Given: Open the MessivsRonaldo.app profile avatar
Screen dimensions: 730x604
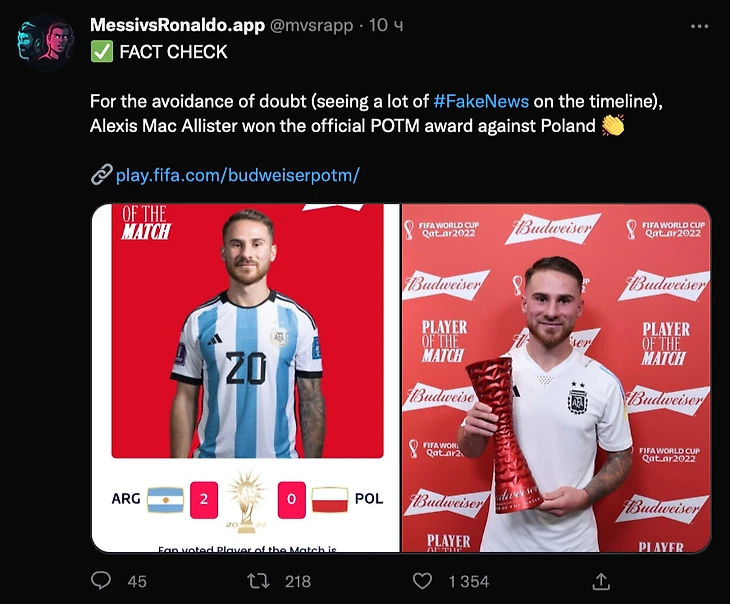Looking at the screenshot, I should click(x=45, y=42).
